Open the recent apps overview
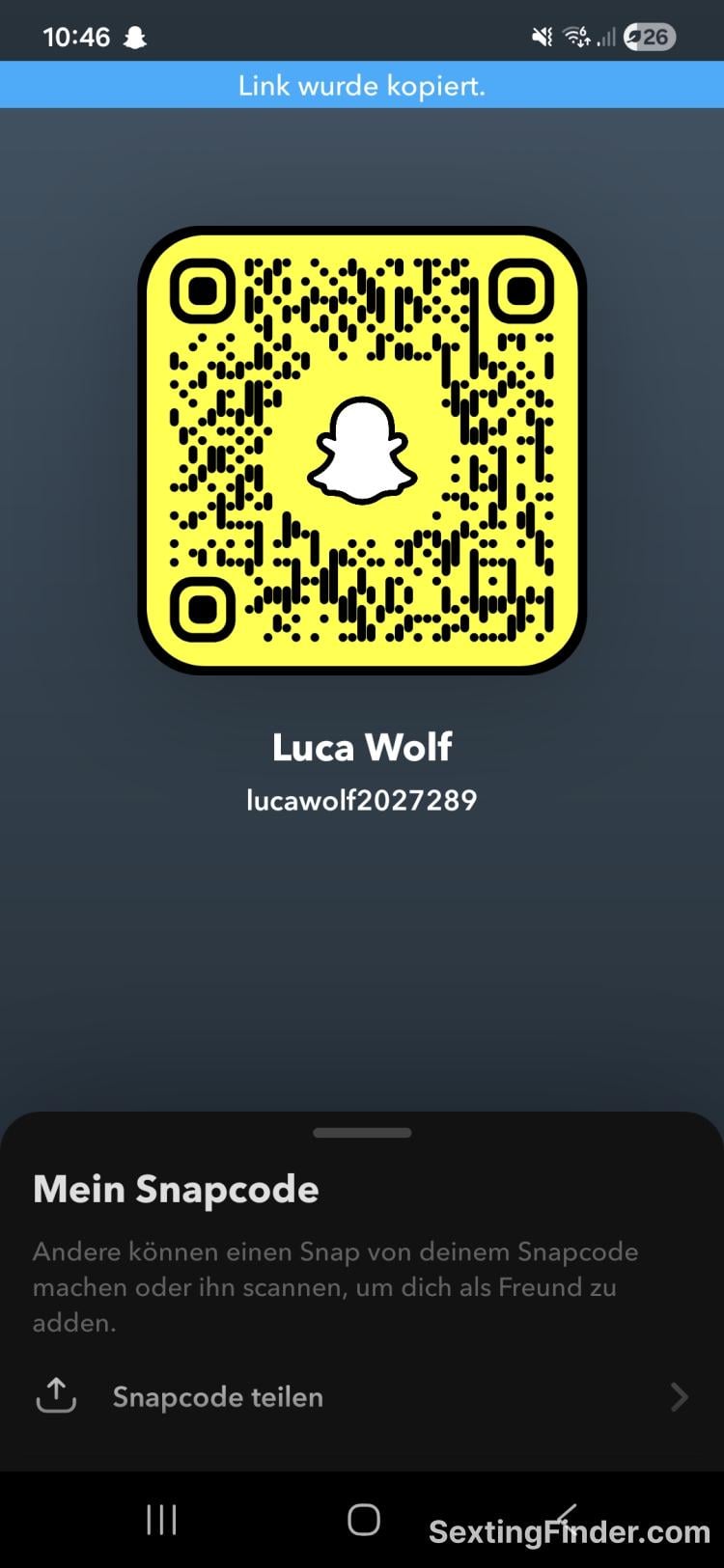 coord(161,1520)
